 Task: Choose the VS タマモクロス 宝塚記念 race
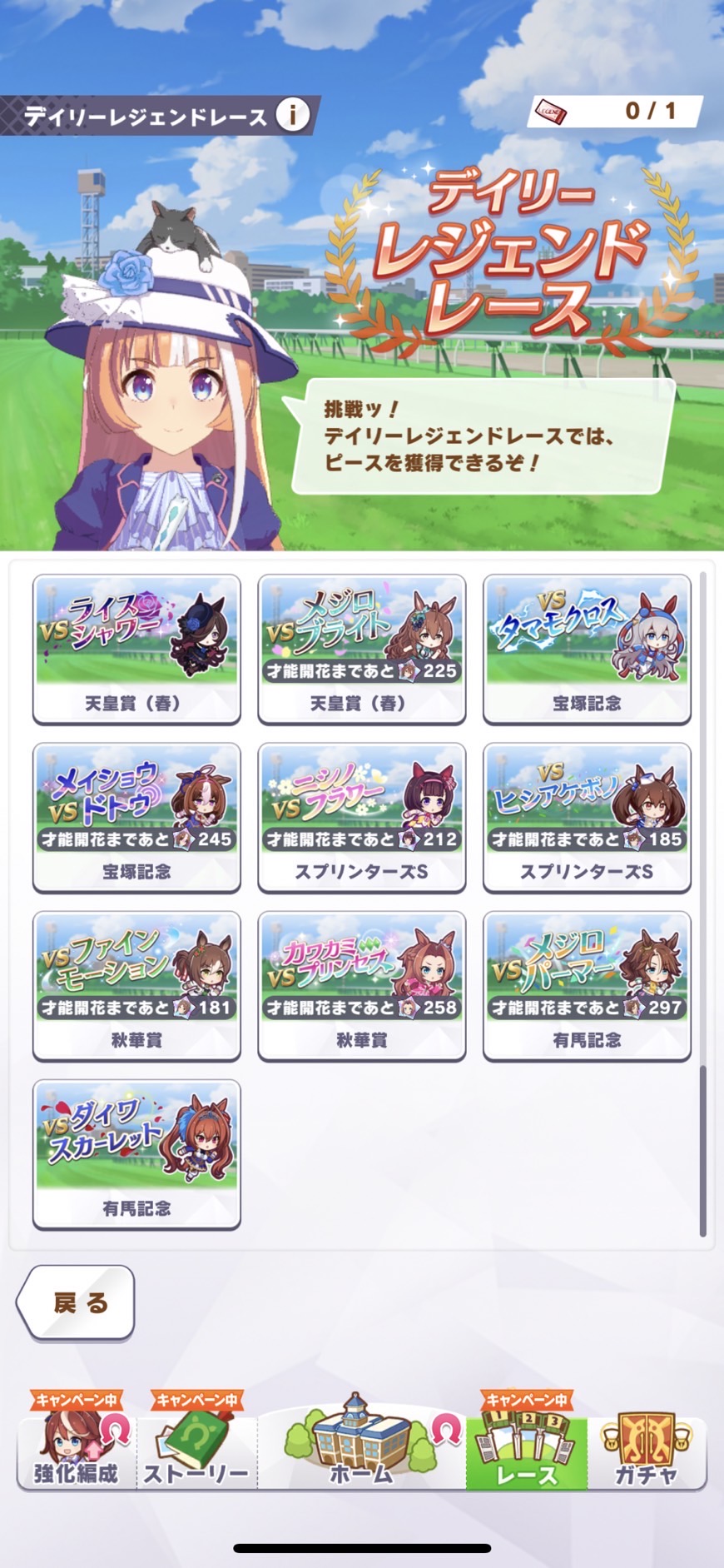tap(587, 649)
